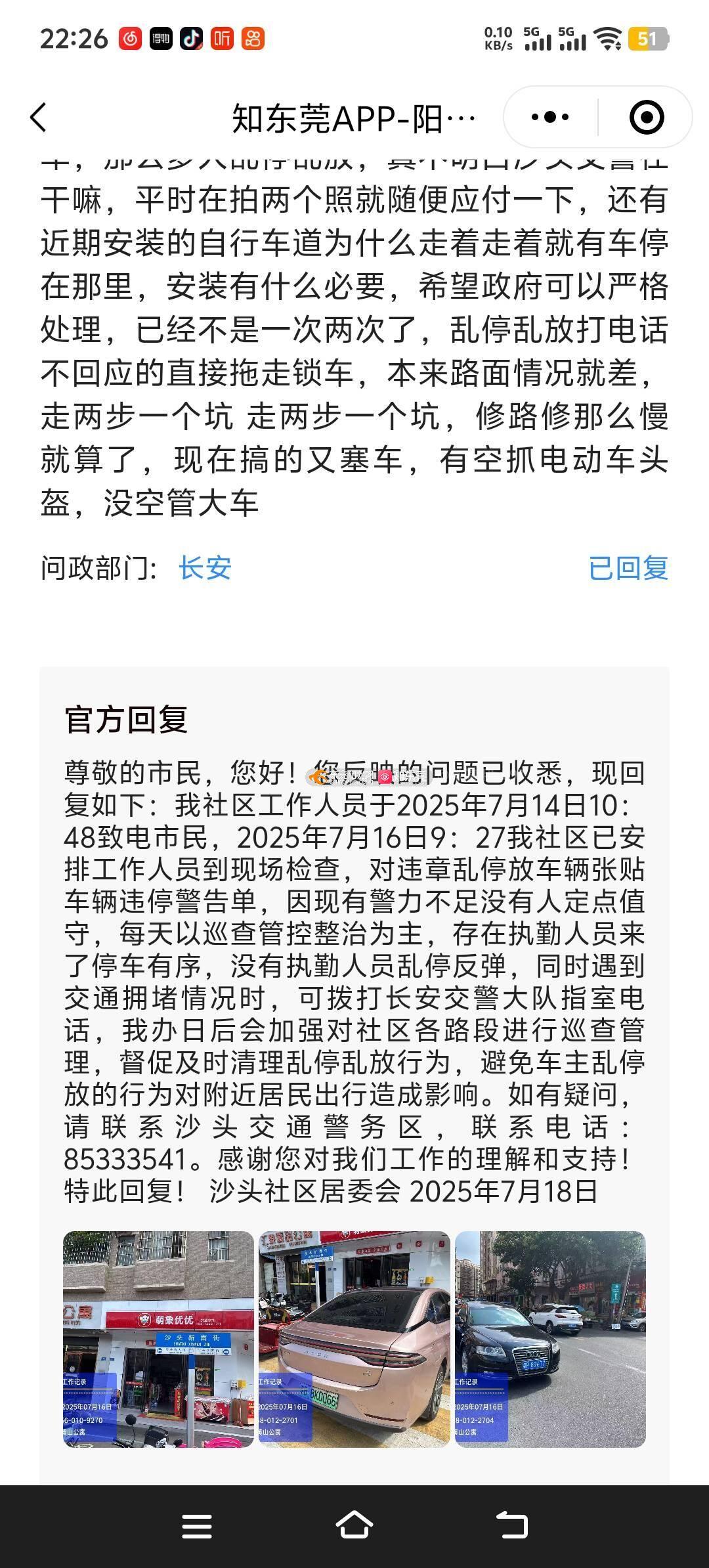
Task: Enlarge the black Audi photo
Action: (x=550, y=1339)
